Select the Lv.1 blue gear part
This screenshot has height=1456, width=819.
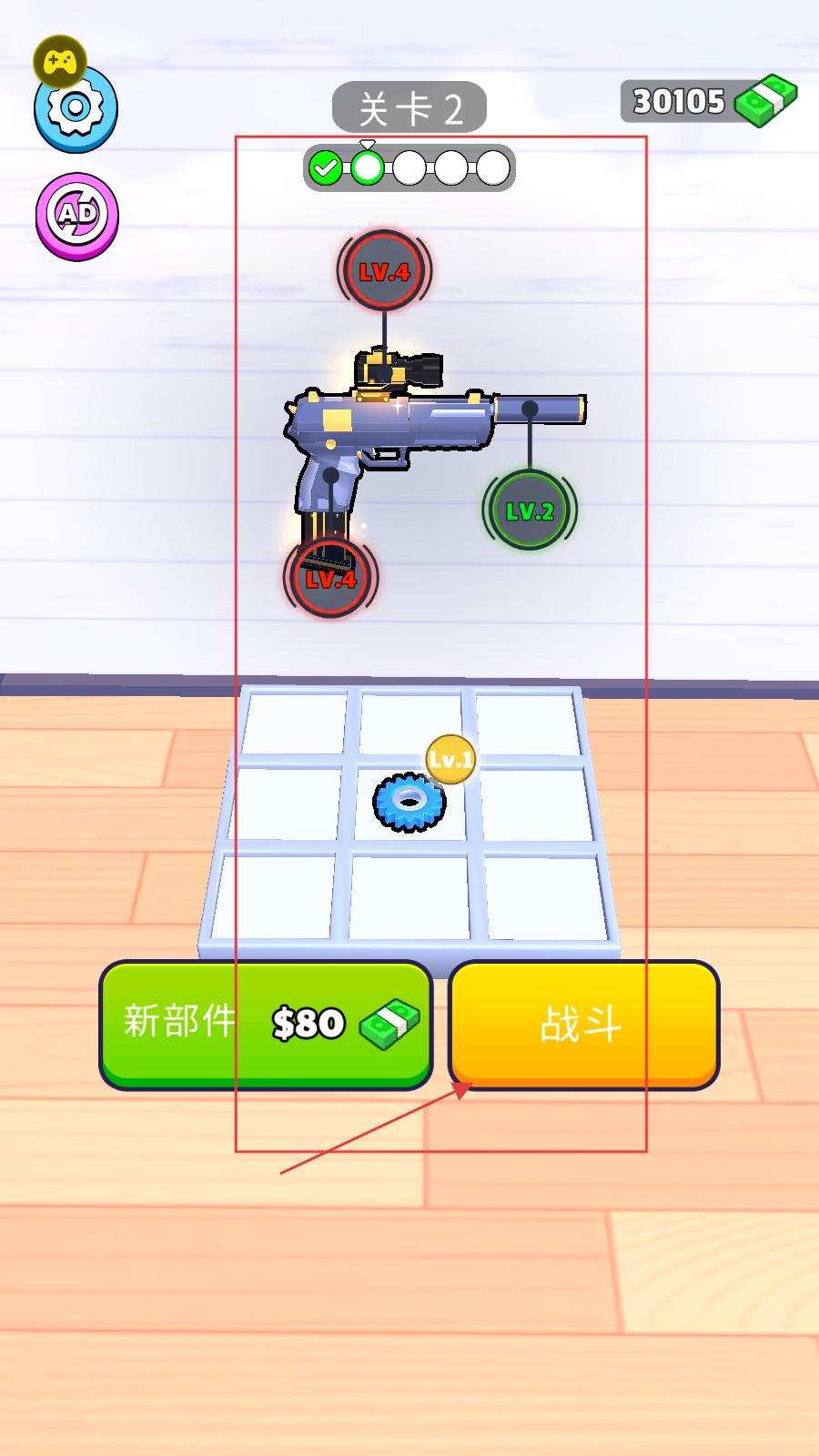click(409, 801)
